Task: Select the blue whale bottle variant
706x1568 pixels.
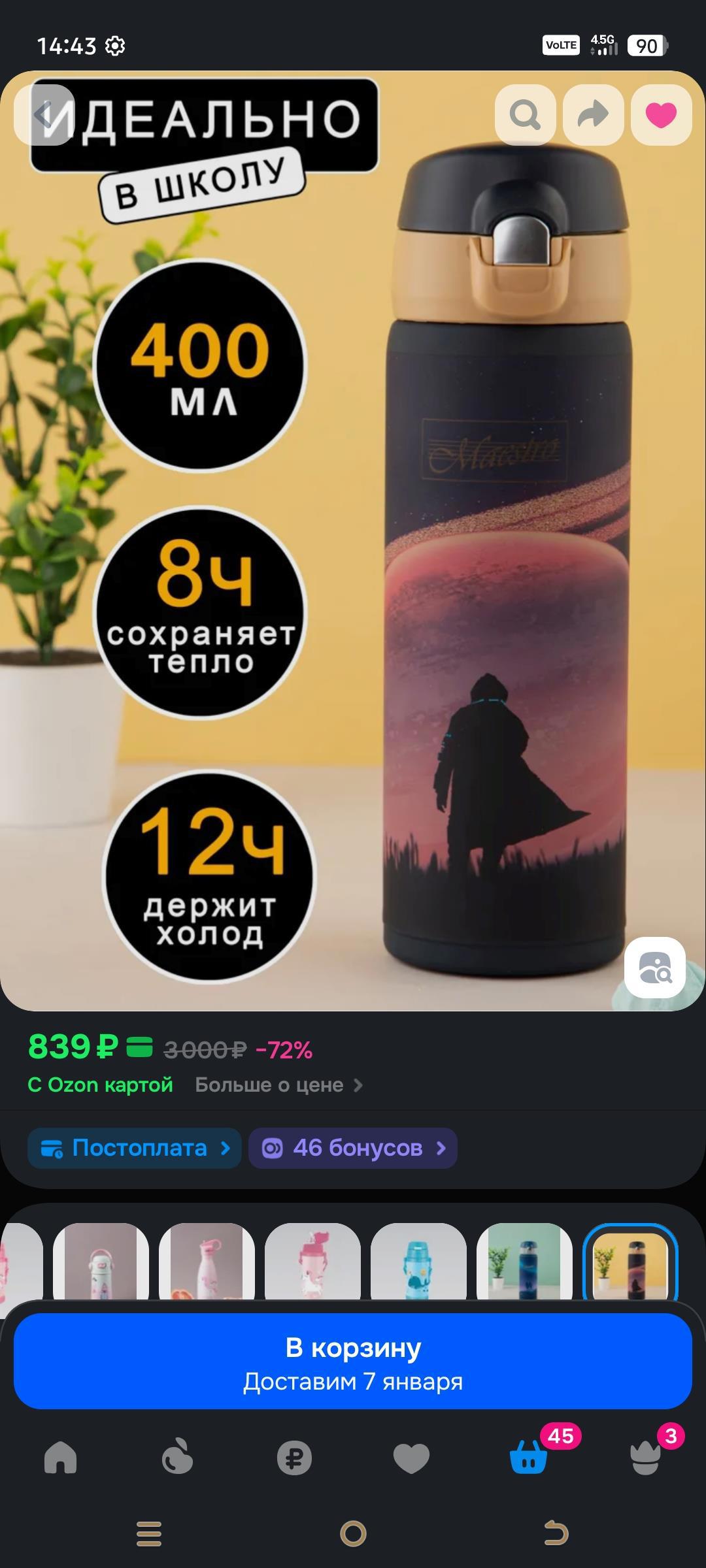Action: coord(418,1261)
